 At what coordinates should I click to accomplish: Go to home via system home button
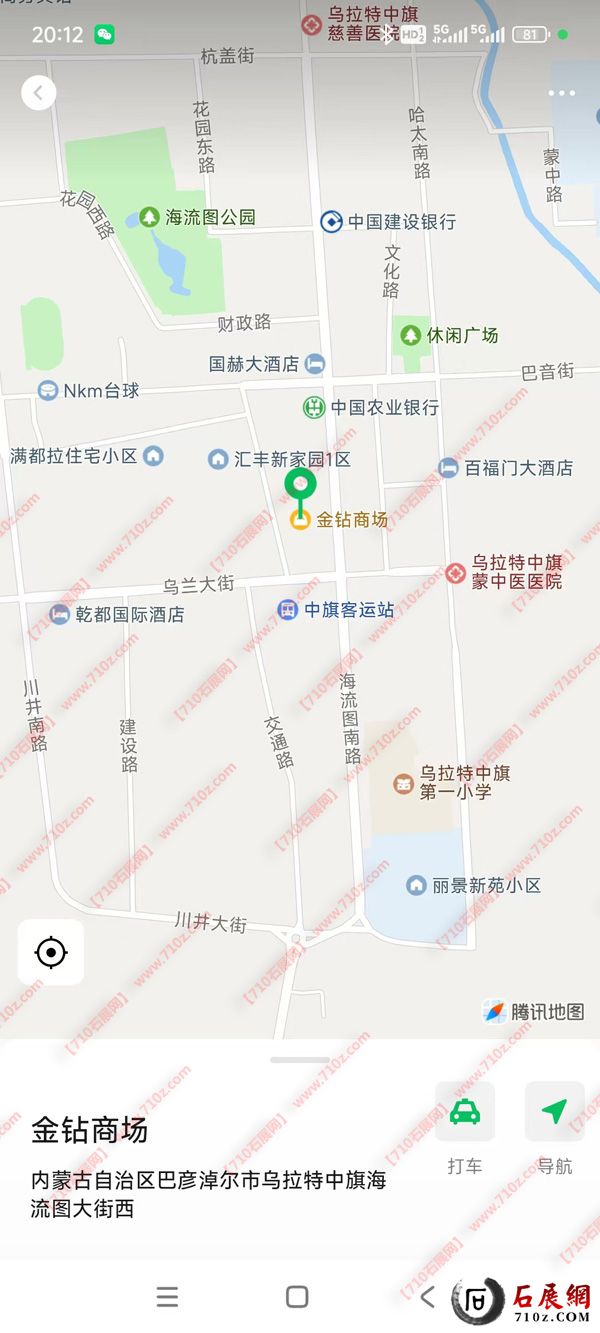pos(297,1297)
